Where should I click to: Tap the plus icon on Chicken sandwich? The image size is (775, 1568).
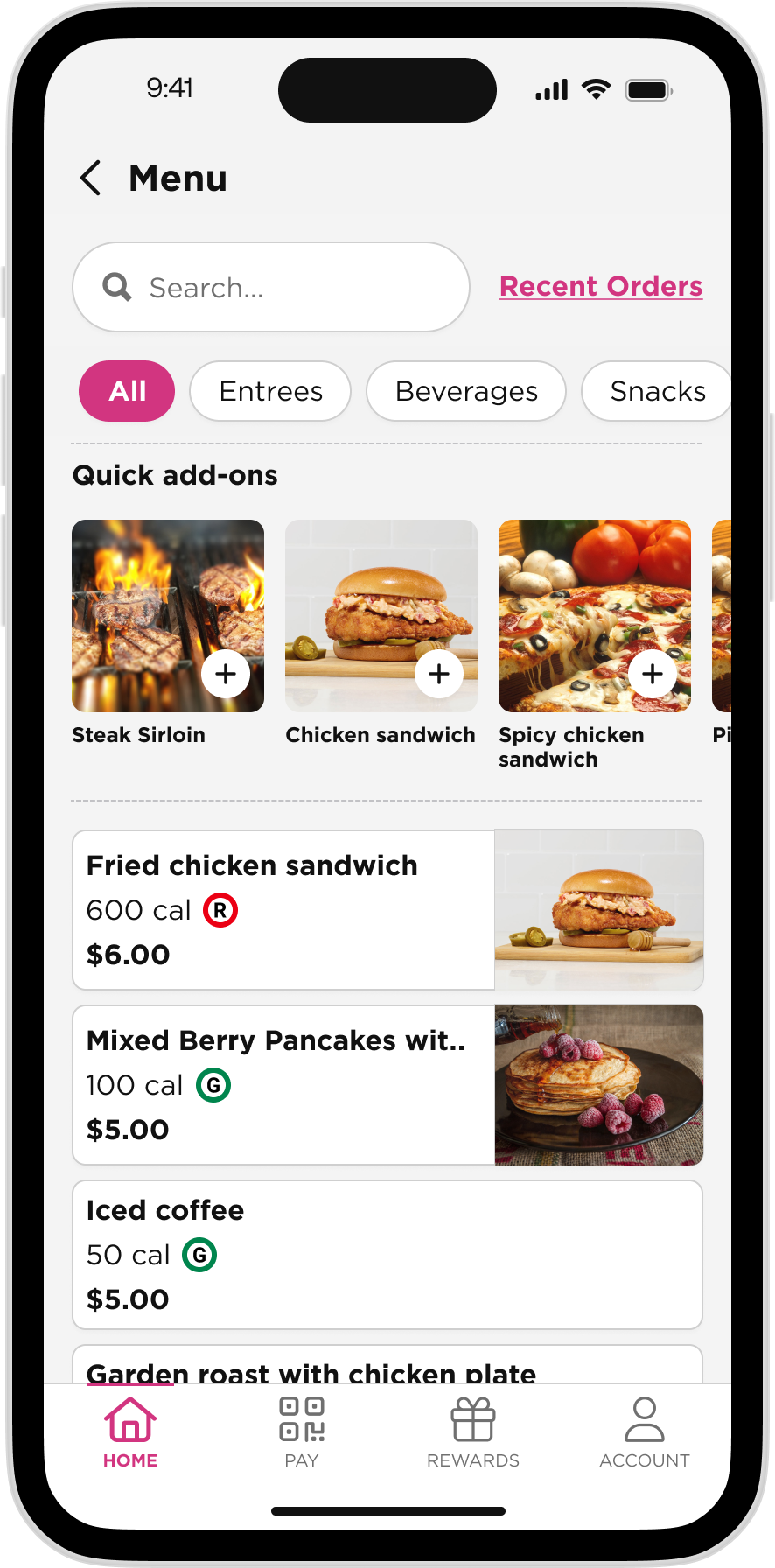click(x=439, y=674)
